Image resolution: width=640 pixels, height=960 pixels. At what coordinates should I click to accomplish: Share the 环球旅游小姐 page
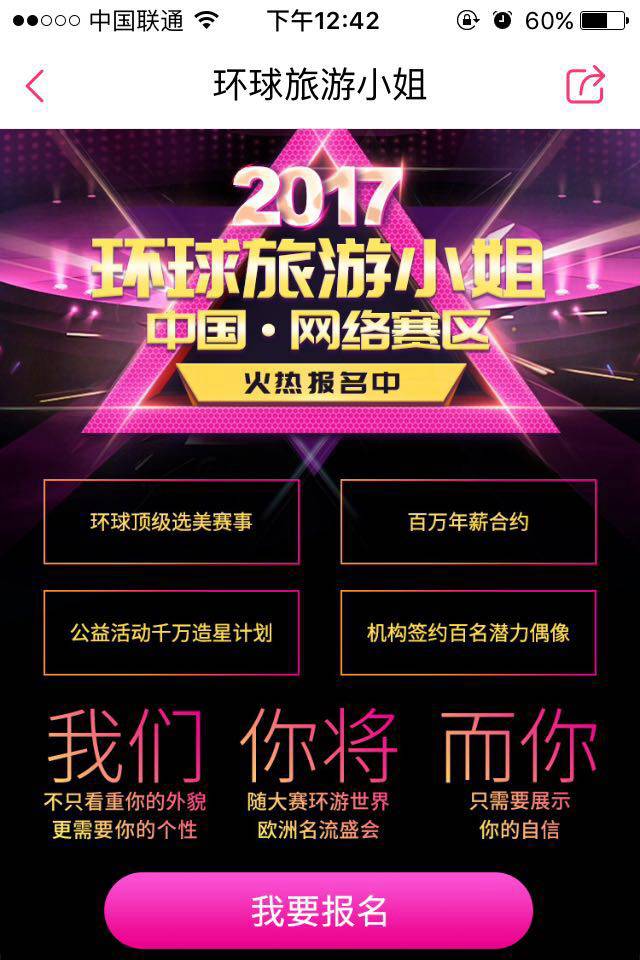(x=586, y=85)
